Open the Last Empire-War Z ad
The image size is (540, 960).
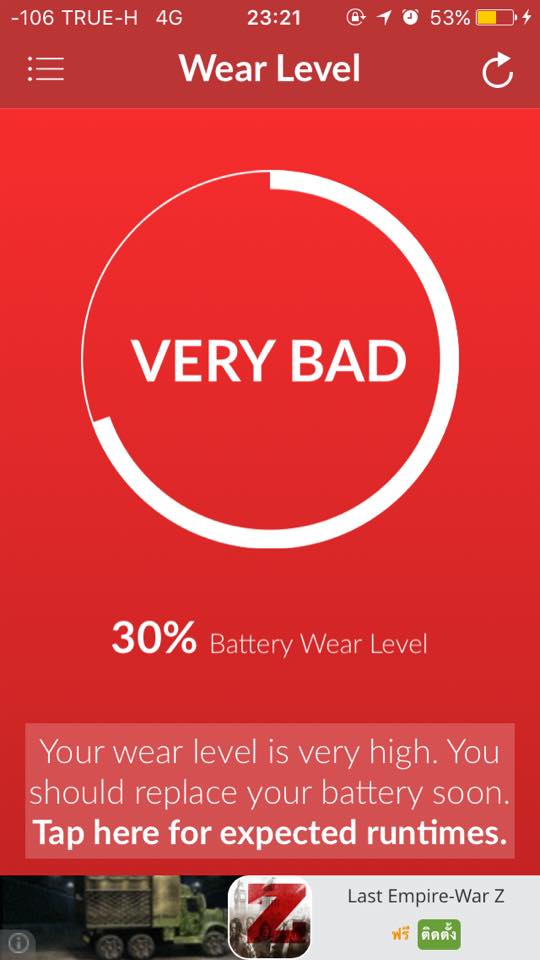pyautogui.click(x=270, y=918)
